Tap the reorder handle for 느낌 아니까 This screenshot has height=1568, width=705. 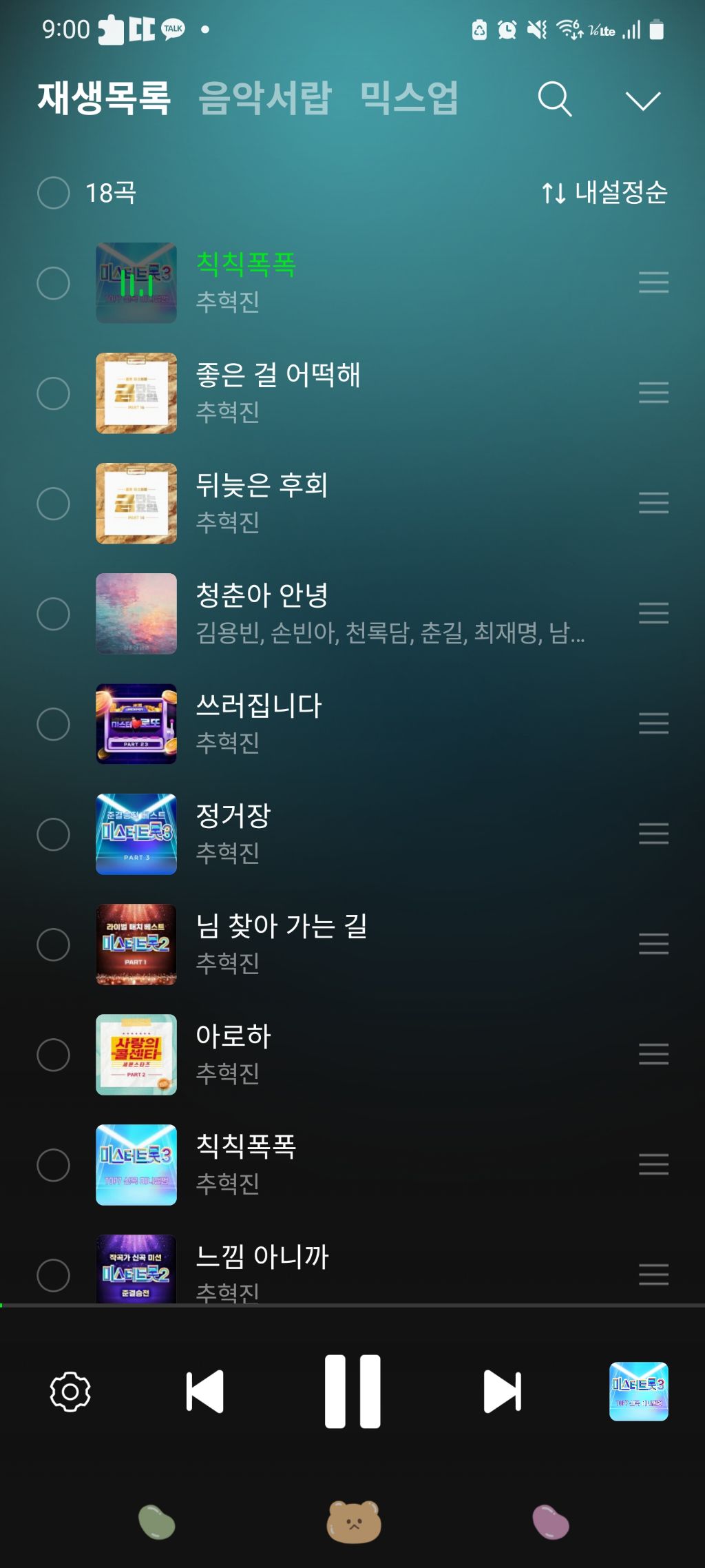coord(653,1275)
